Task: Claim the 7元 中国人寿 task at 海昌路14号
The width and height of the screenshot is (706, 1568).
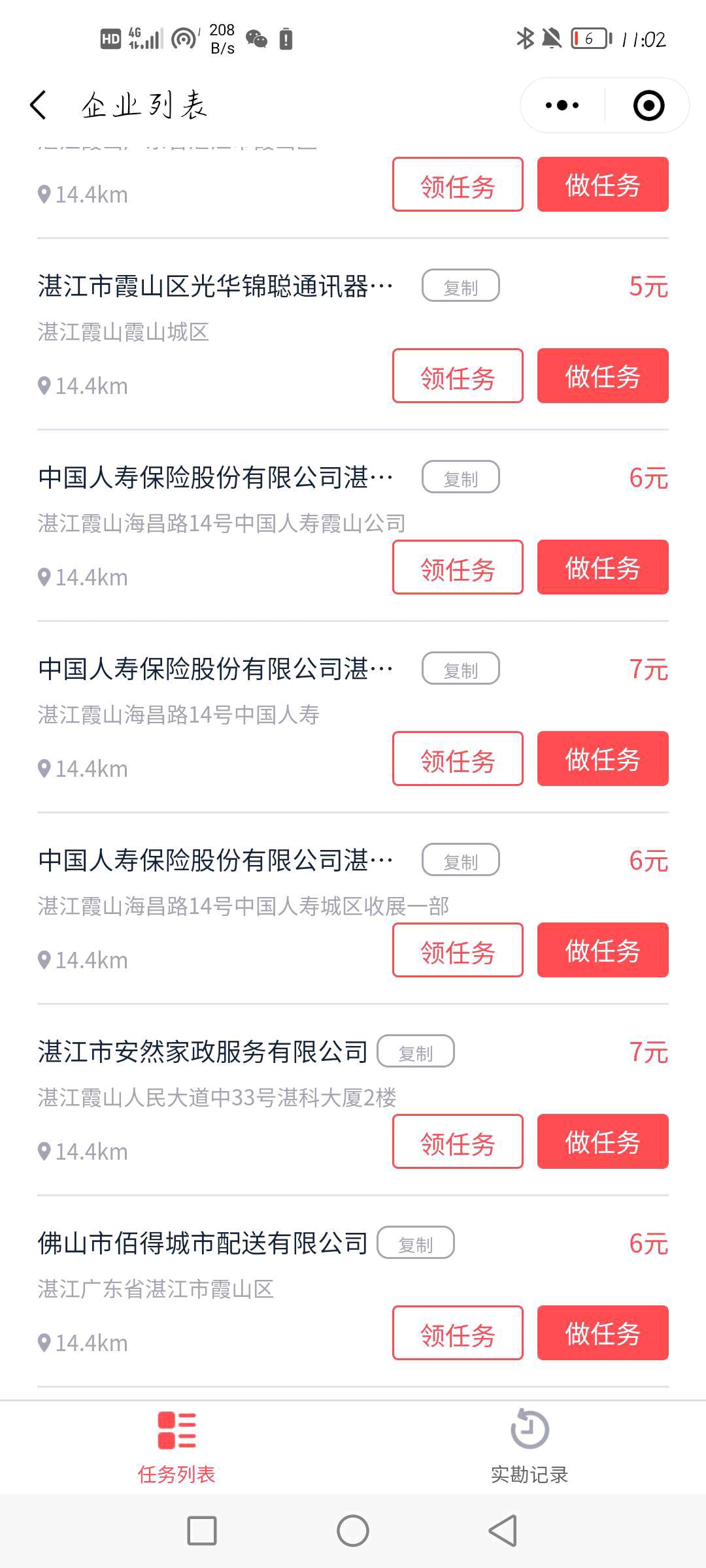Action: coord(458,759)
